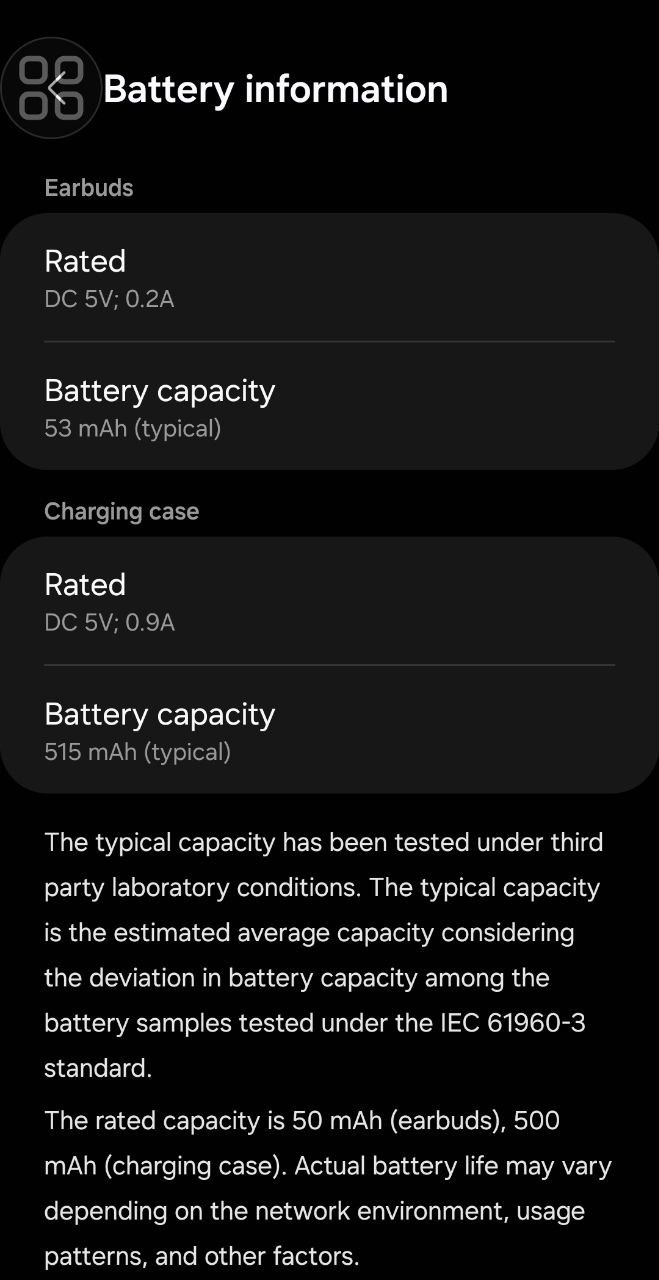Tap the floating four-squares overlay button
This screenshot has height=1280, width=659.
pos(50,88)
